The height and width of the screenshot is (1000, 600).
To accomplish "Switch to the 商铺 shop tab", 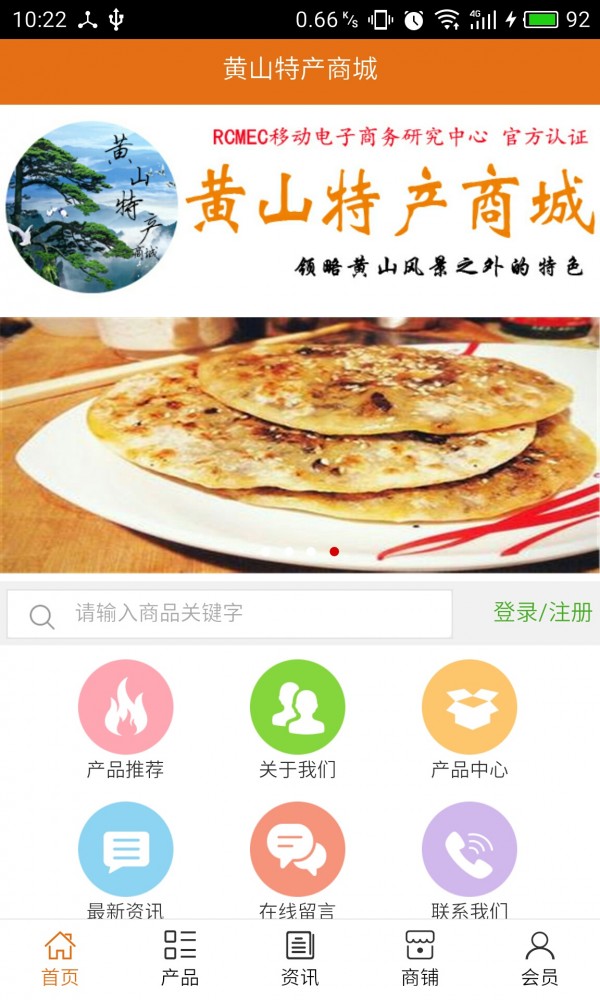I will pyautogui.click(x=420, y=958).
